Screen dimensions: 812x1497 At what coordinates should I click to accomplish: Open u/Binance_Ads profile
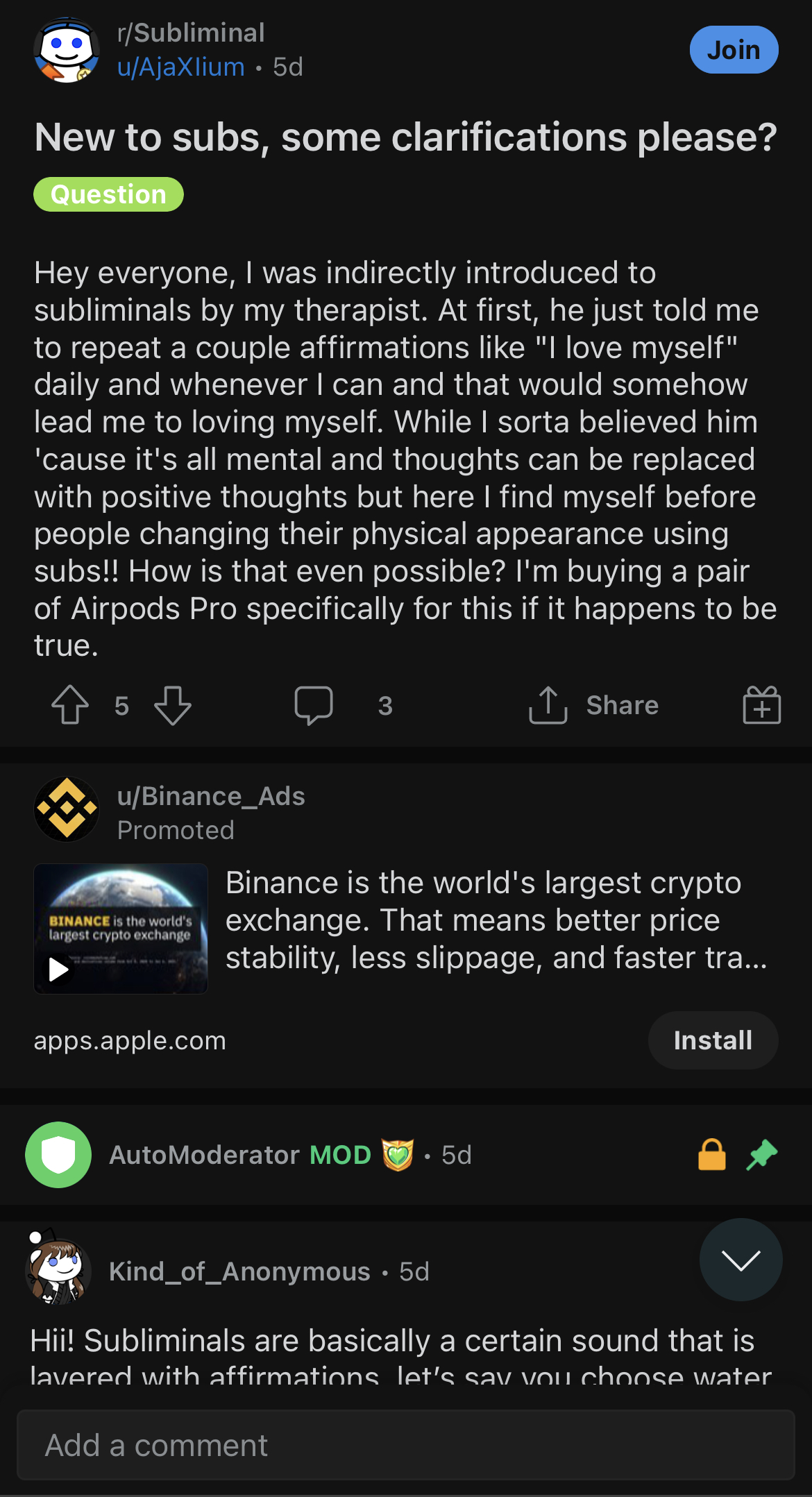(x=211, y=796)
